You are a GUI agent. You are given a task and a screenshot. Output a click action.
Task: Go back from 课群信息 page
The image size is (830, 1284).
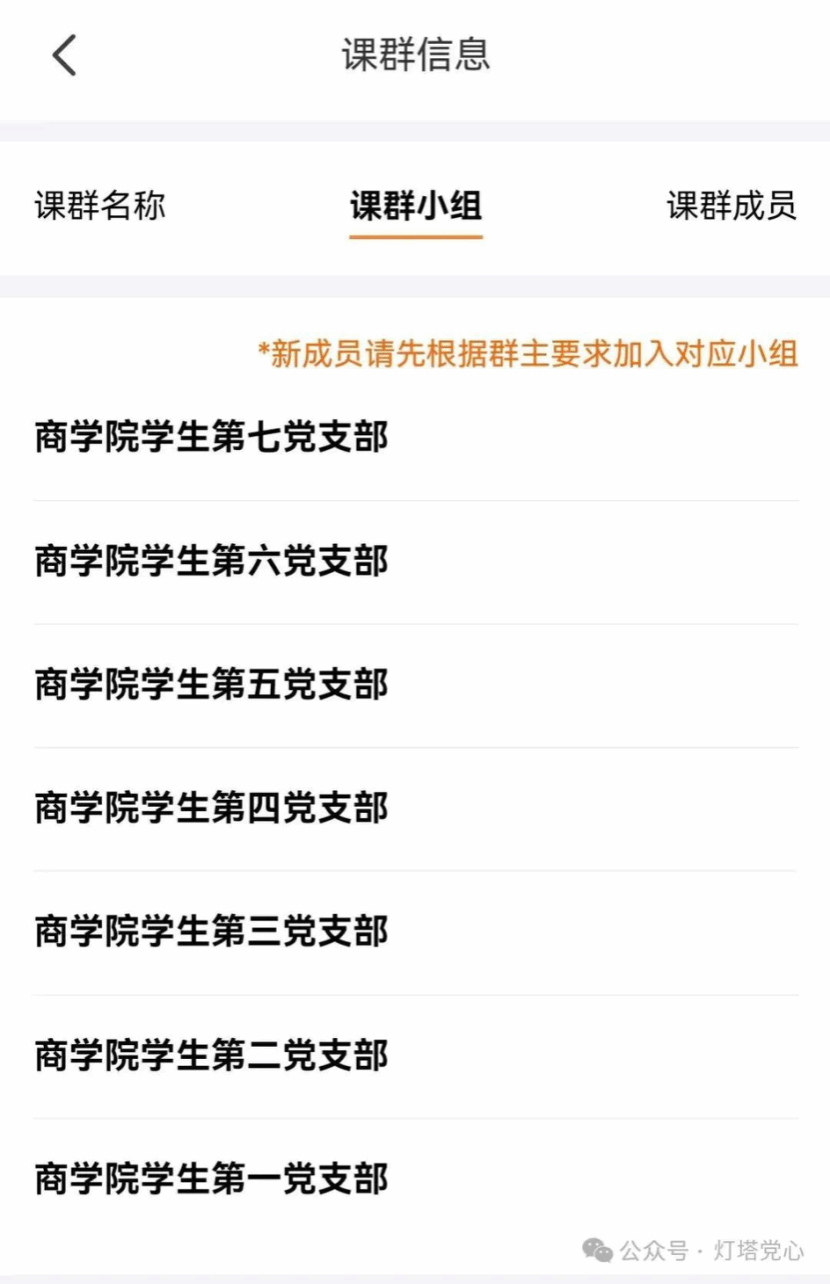pos(64,55)
